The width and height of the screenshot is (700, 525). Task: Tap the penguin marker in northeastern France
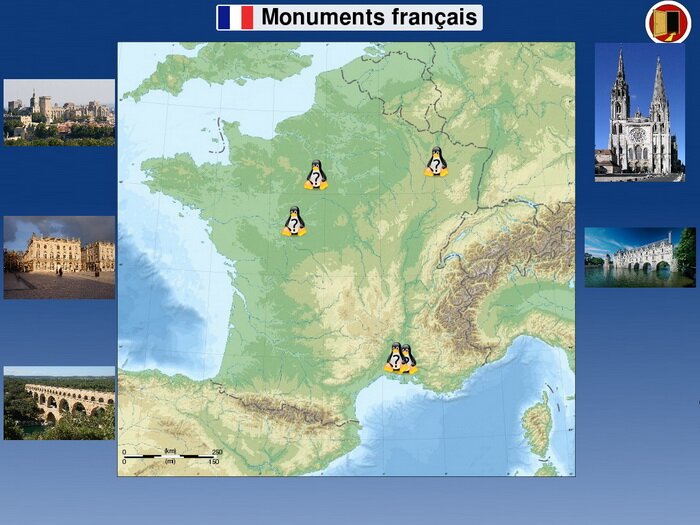coord(435,162)
